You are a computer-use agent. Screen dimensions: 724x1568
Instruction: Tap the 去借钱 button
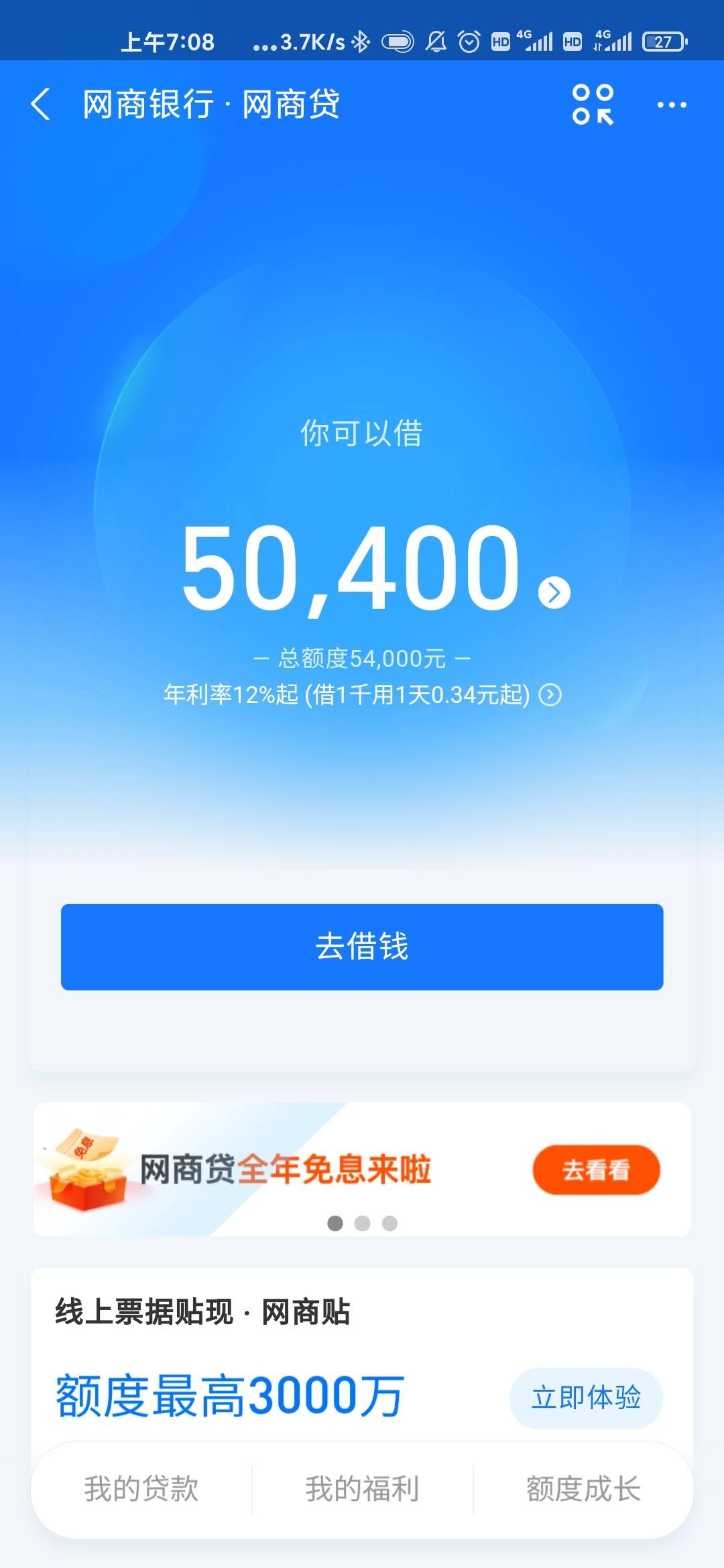coord(362,947)
